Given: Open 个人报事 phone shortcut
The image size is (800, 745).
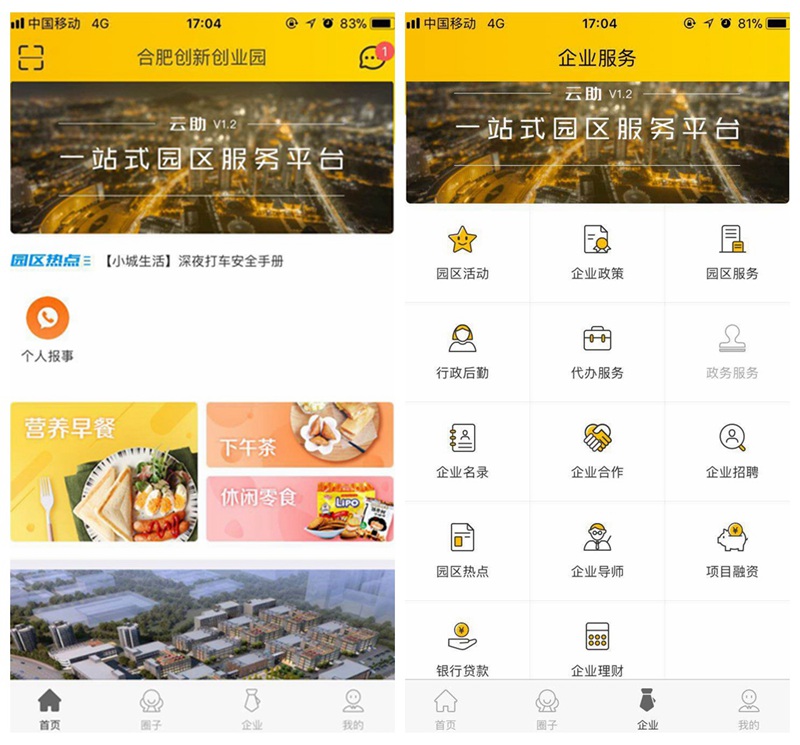Looking at the screenshot, I should [x=47, y=329].
